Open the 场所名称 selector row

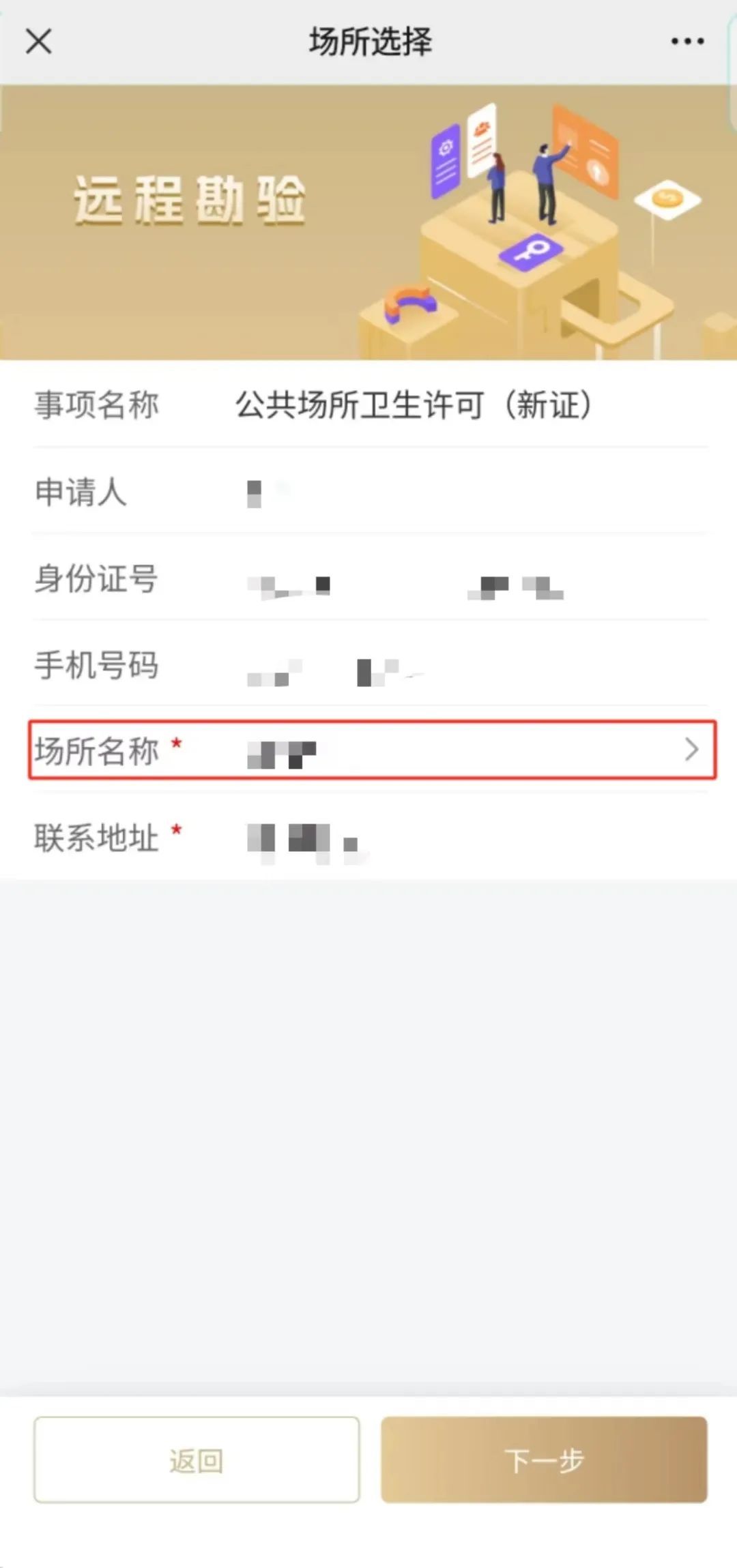pyautogui.click(x=372, y=750)
